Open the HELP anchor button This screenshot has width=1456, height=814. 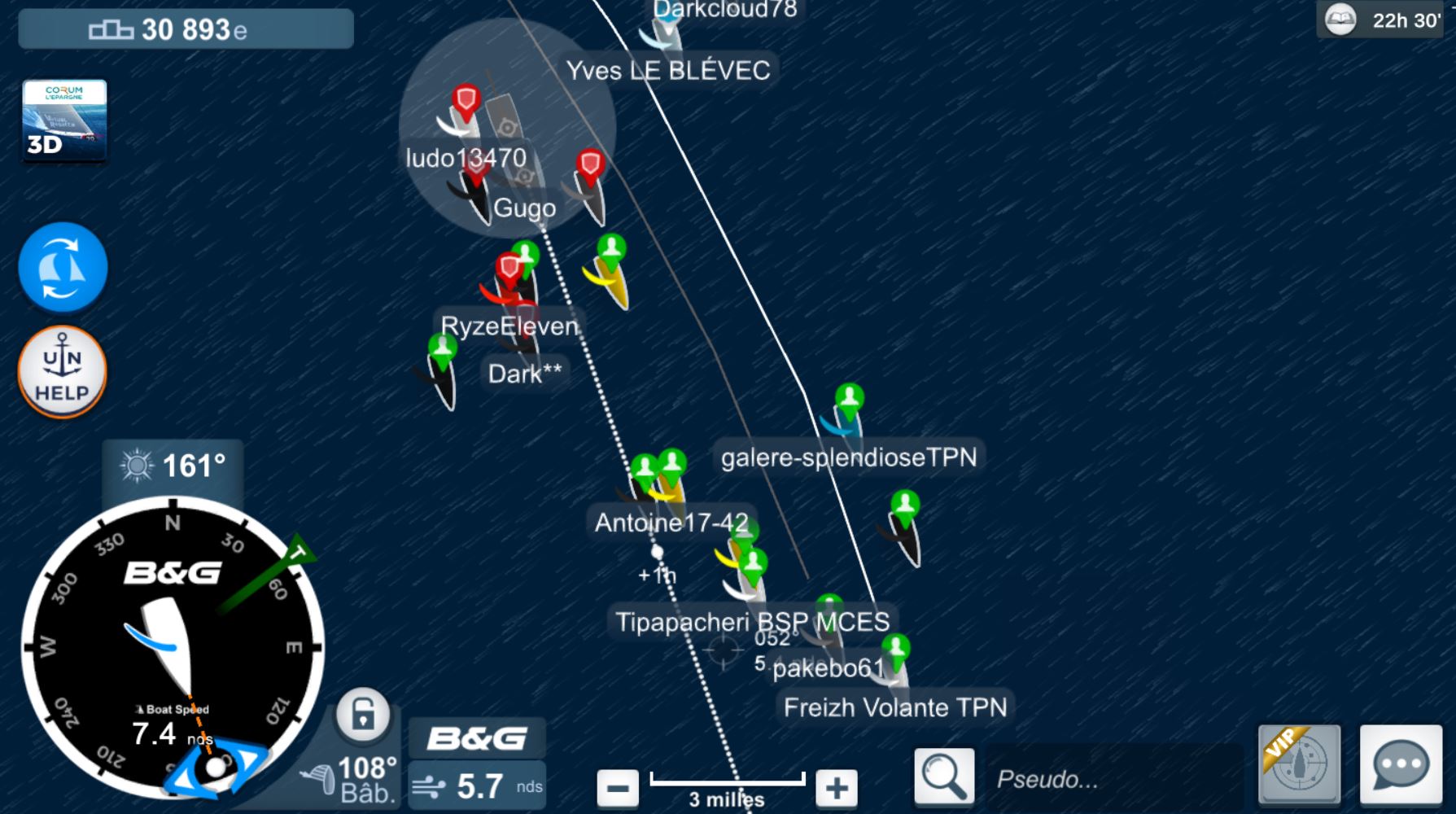click(x=63, y=372)
